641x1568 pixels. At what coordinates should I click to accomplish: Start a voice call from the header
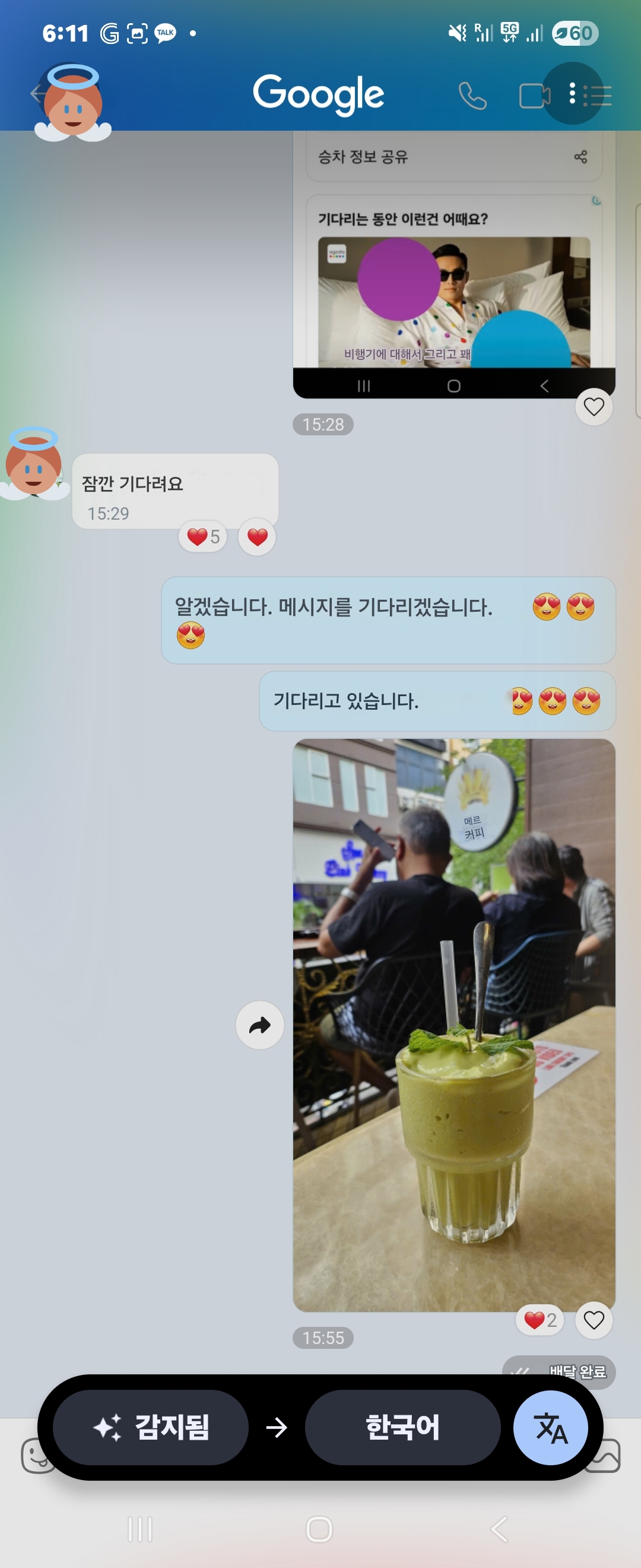[x=472, y=96]
